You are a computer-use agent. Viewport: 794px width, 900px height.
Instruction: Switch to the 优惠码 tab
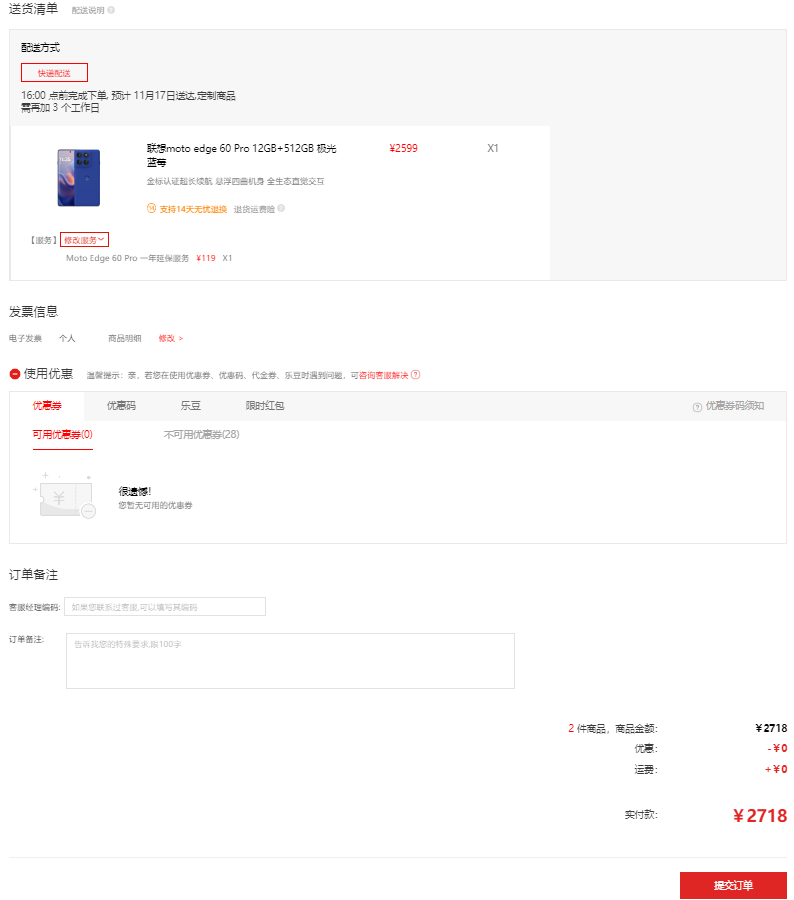(121, 406)
